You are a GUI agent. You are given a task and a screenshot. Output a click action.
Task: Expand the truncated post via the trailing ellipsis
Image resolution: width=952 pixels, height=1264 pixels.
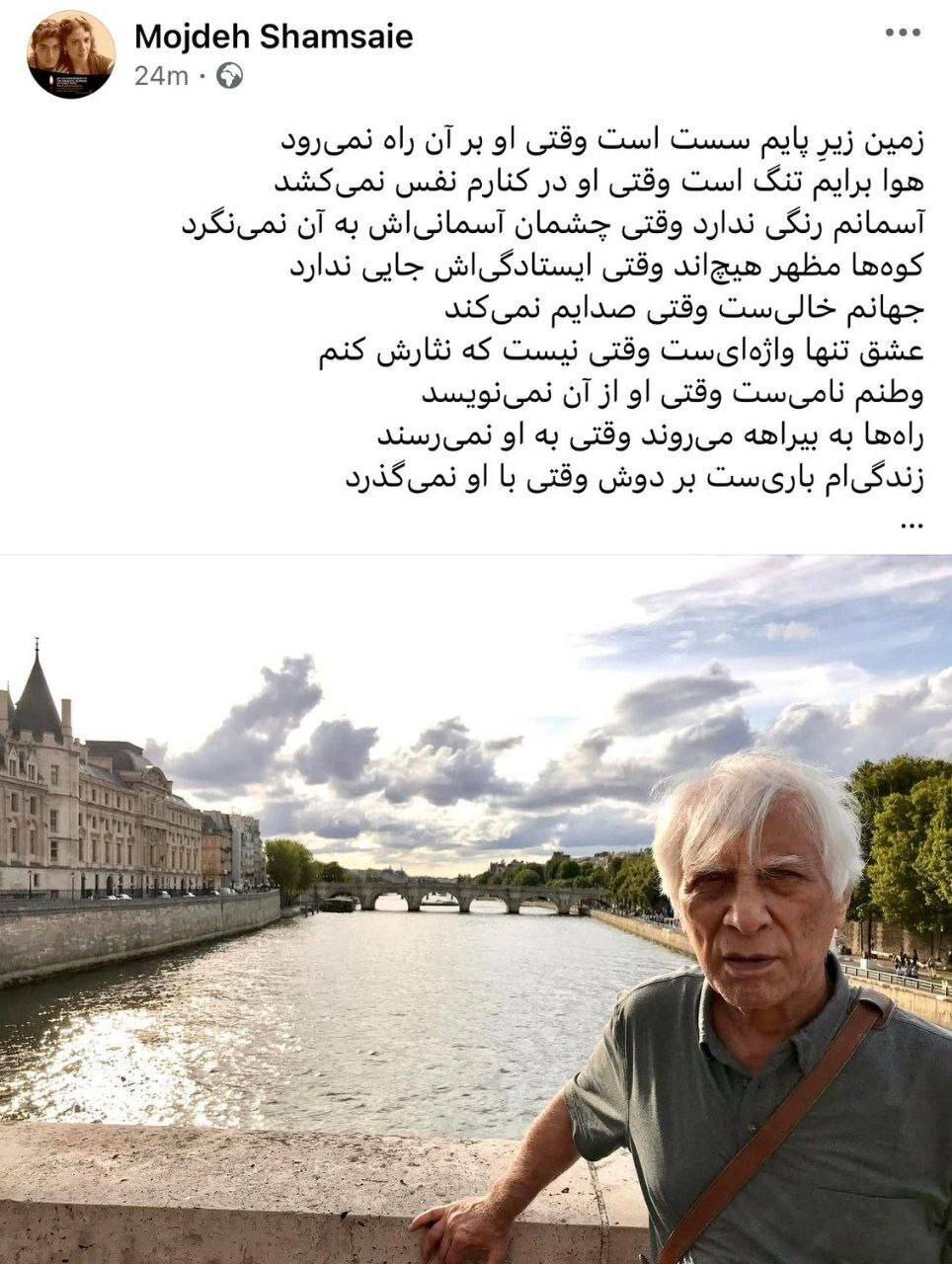910,523
